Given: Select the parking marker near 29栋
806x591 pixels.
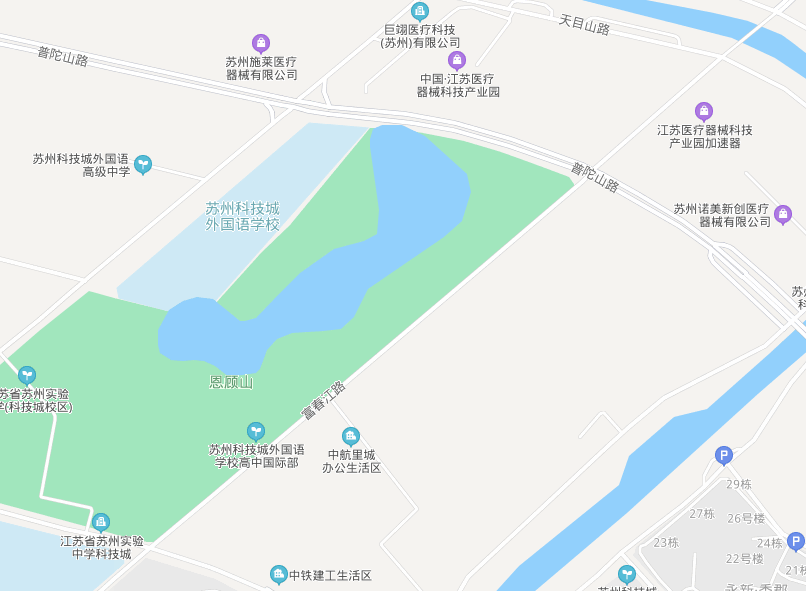Looking at the screenshot, I should coord(724,455).
